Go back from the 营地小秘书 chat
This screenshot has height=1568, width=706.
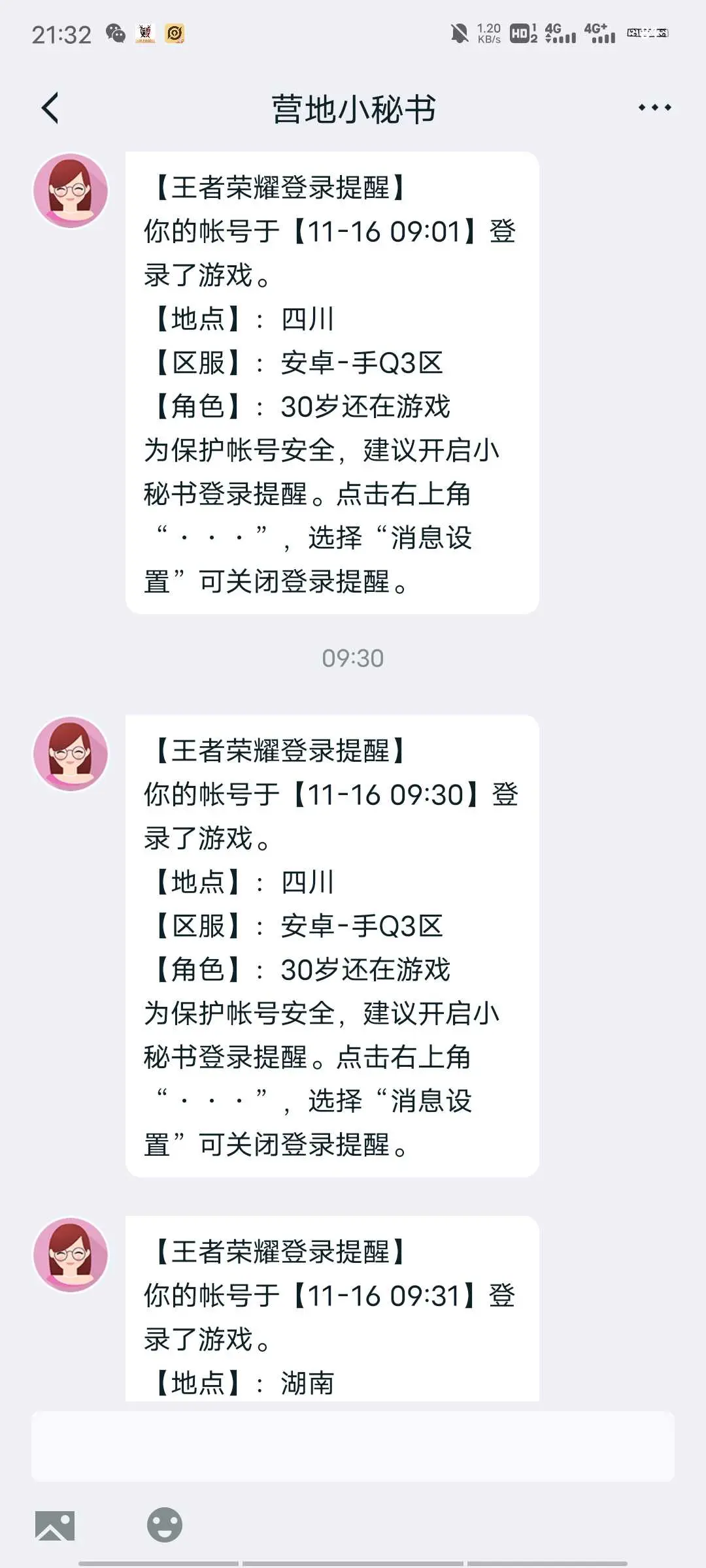coord(50,108)
